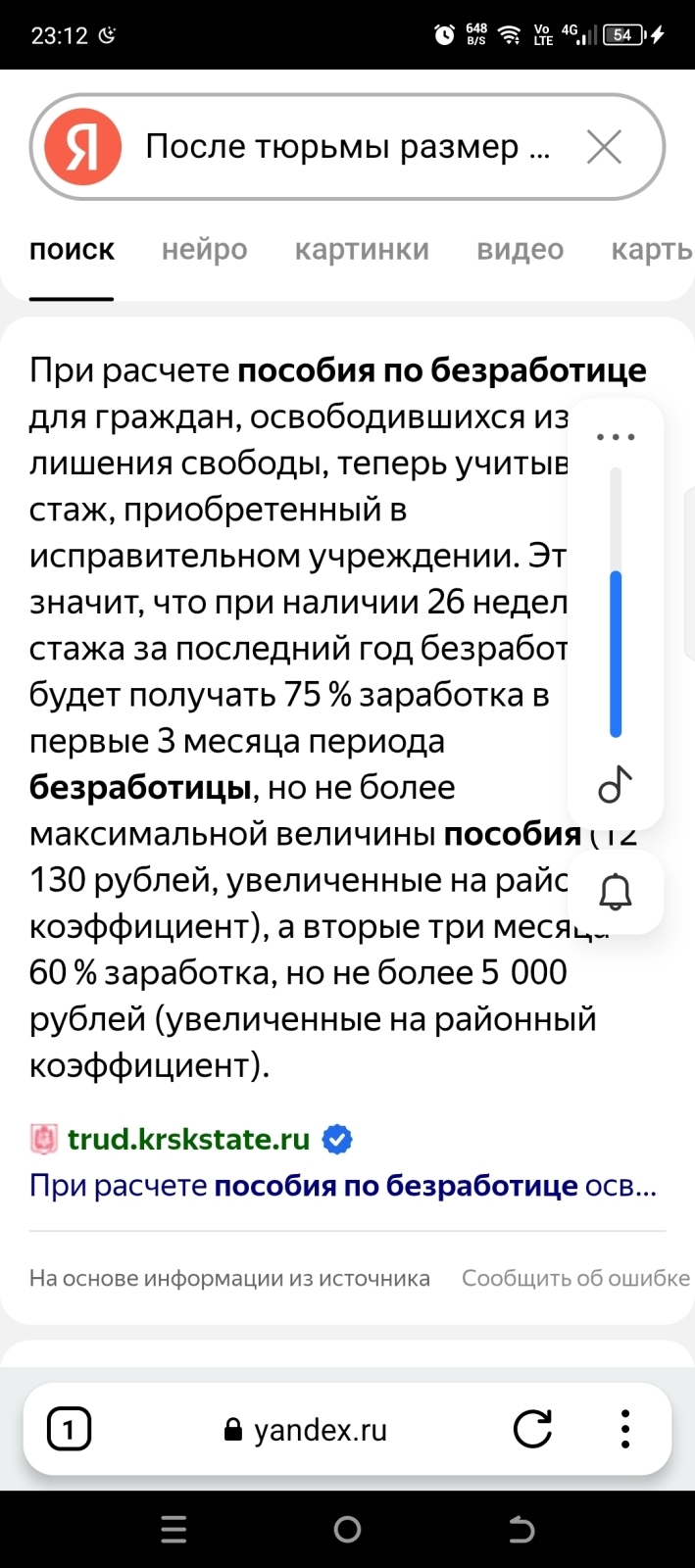Go back with the system back button
Screen dimensions: 695x1568
pos(521,1529)
